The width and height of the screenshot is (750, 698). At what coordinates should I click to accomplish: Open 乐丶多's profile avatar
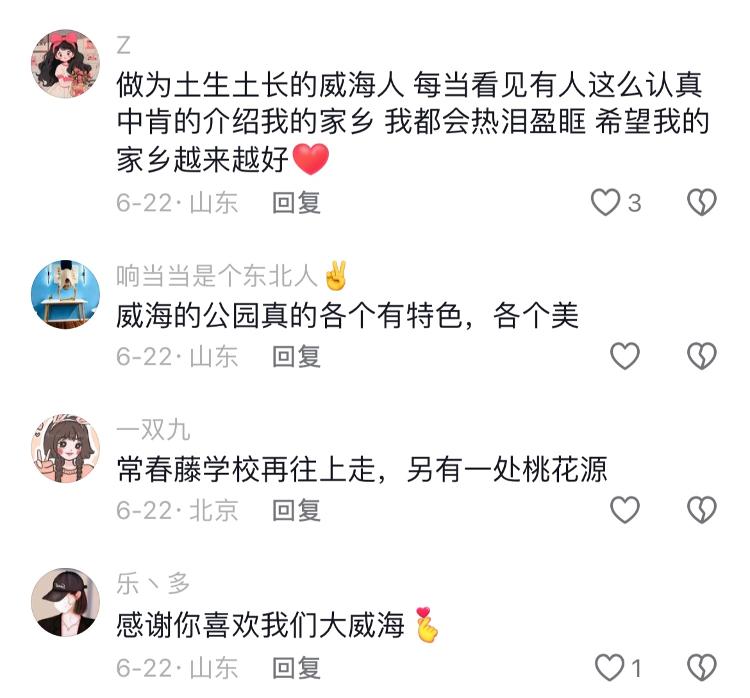(x=66, y=602)
